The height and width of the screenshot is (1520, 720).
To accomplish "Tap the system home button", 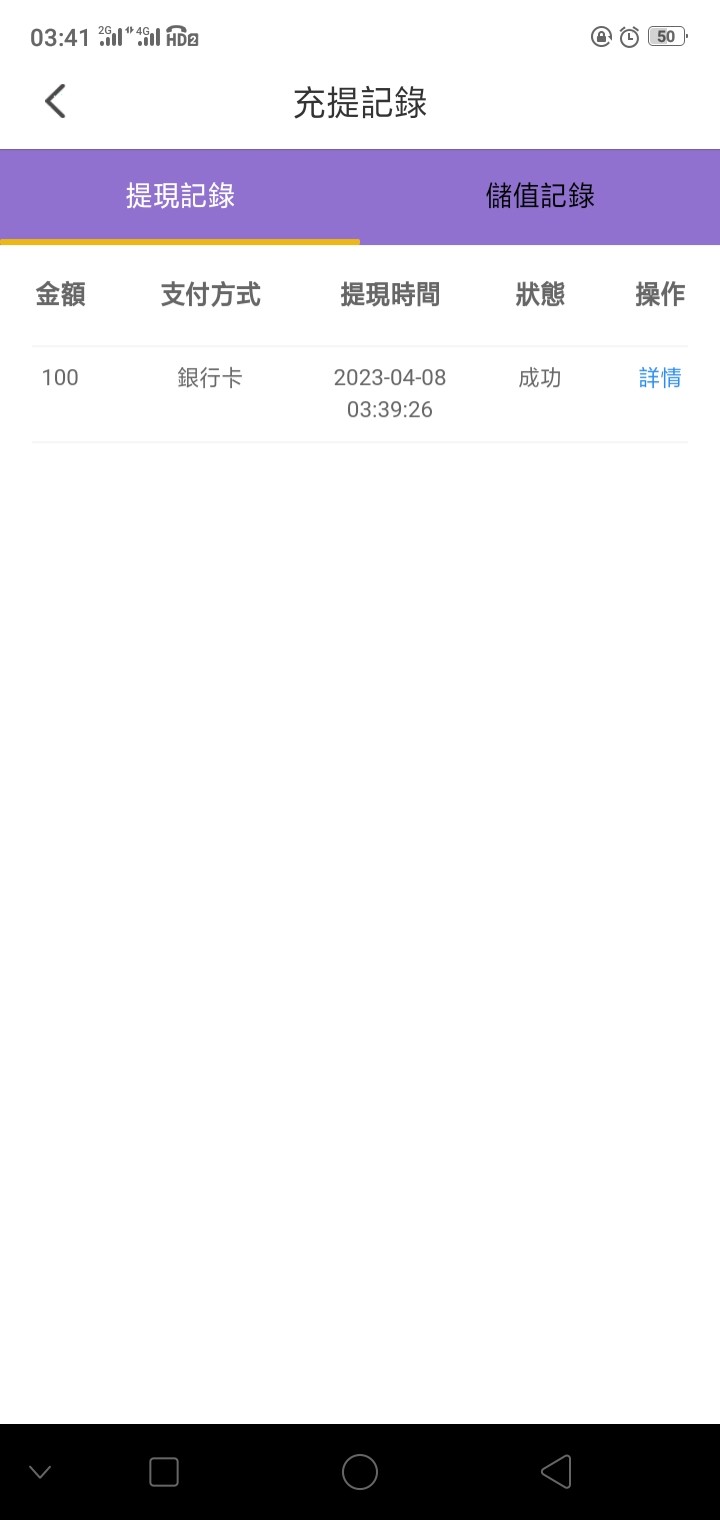I will (360, 1472).
